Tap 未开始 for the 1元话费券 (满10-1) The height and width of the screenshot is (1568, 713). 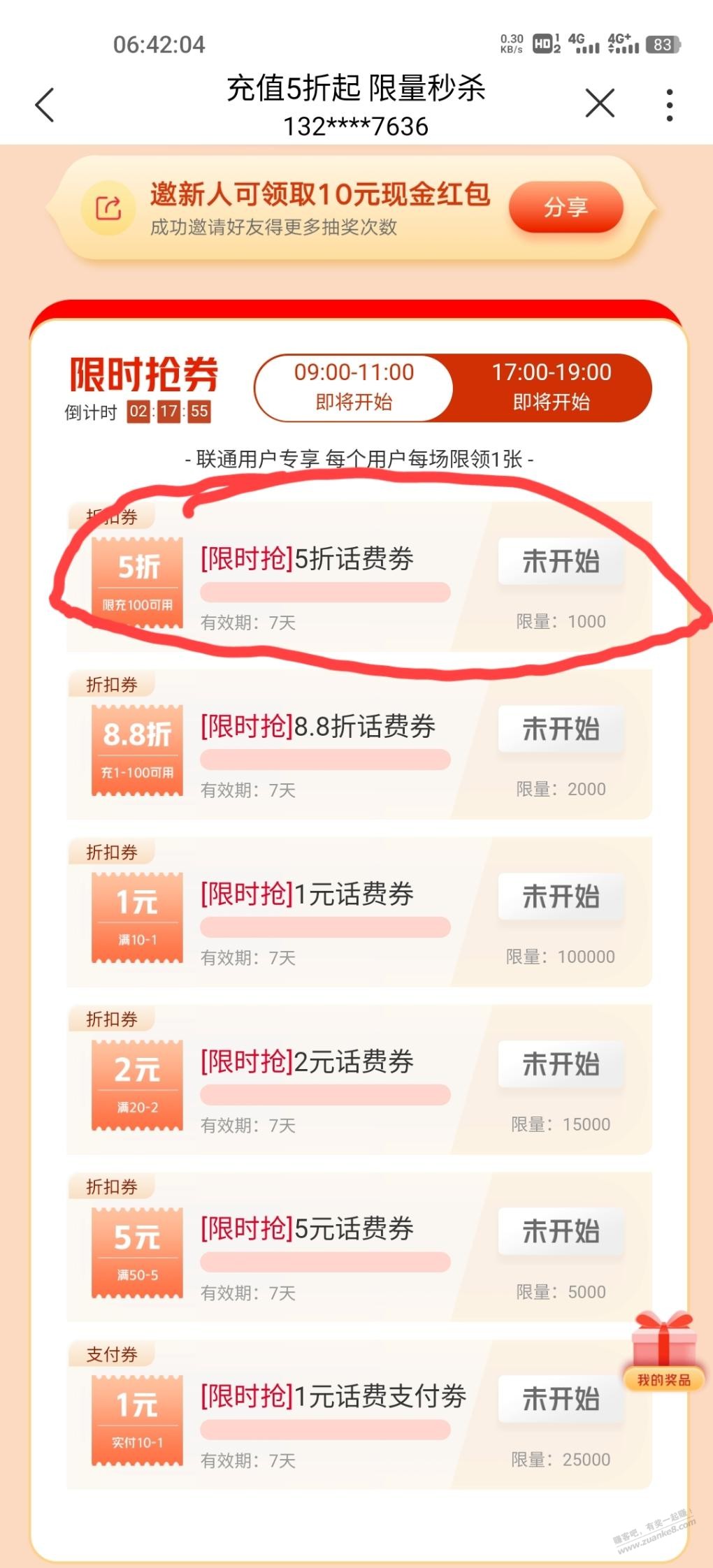click(x=561, y=897)
